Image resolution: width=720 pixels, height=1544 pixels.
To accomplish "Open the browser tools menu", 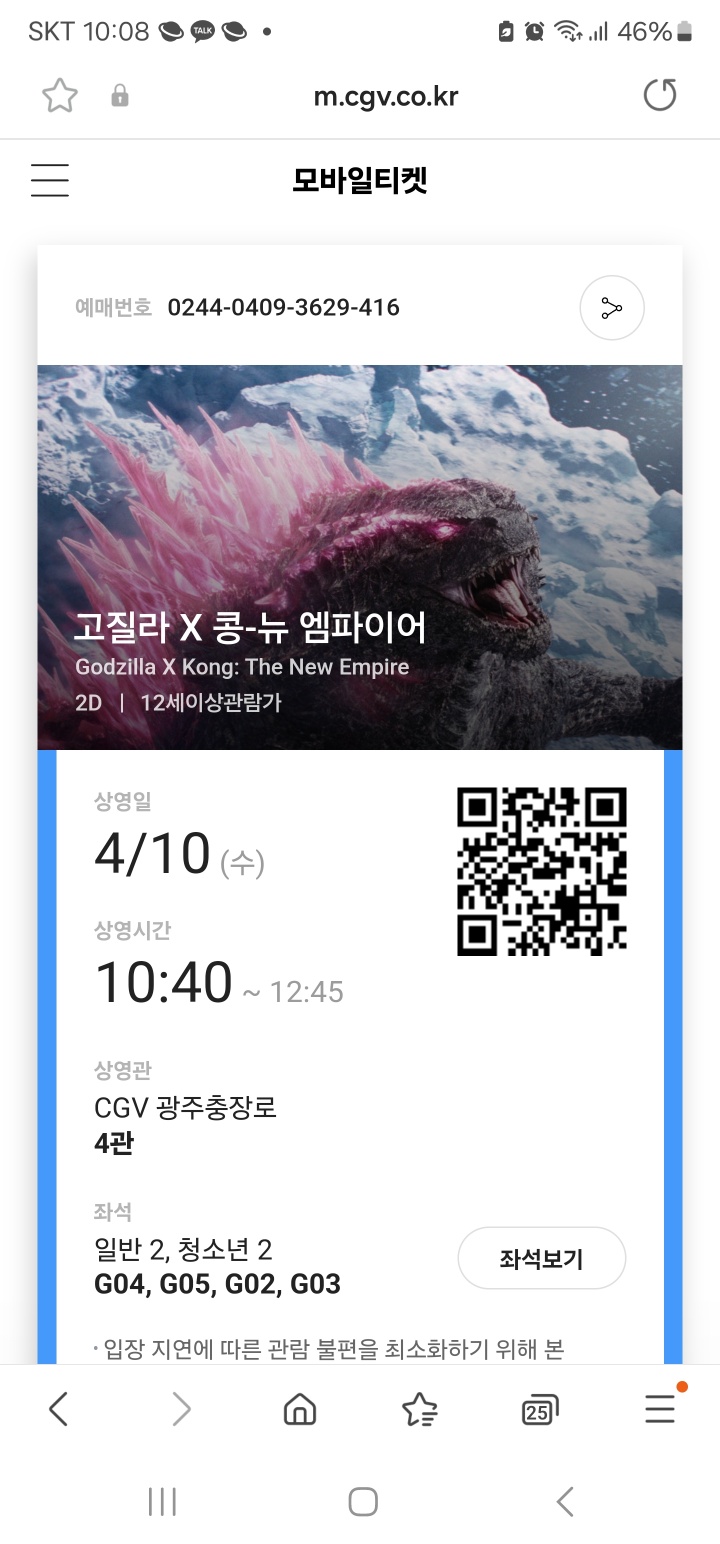I will (x=659, y=1410).
